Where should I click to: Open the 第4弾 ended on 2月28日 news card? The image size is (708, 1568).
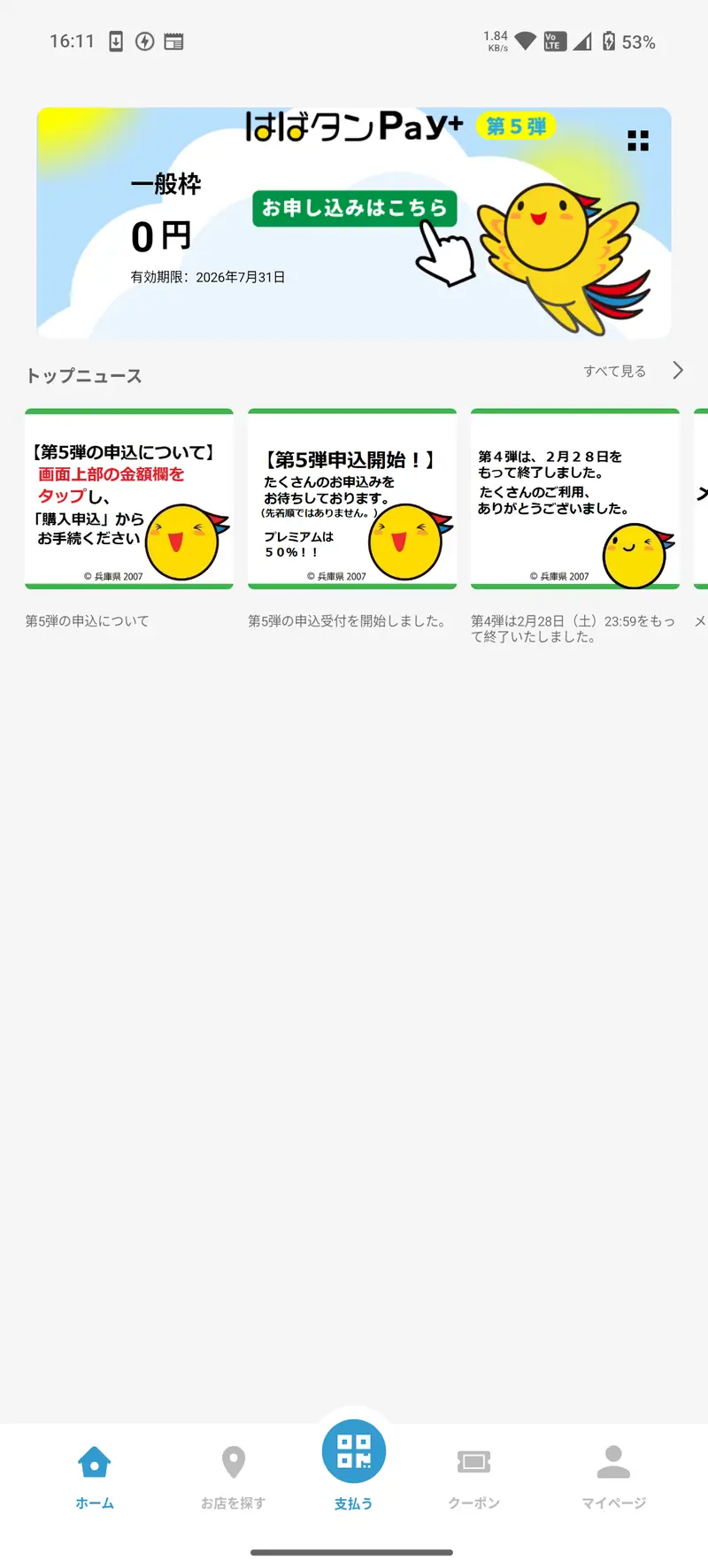point(575,499)
